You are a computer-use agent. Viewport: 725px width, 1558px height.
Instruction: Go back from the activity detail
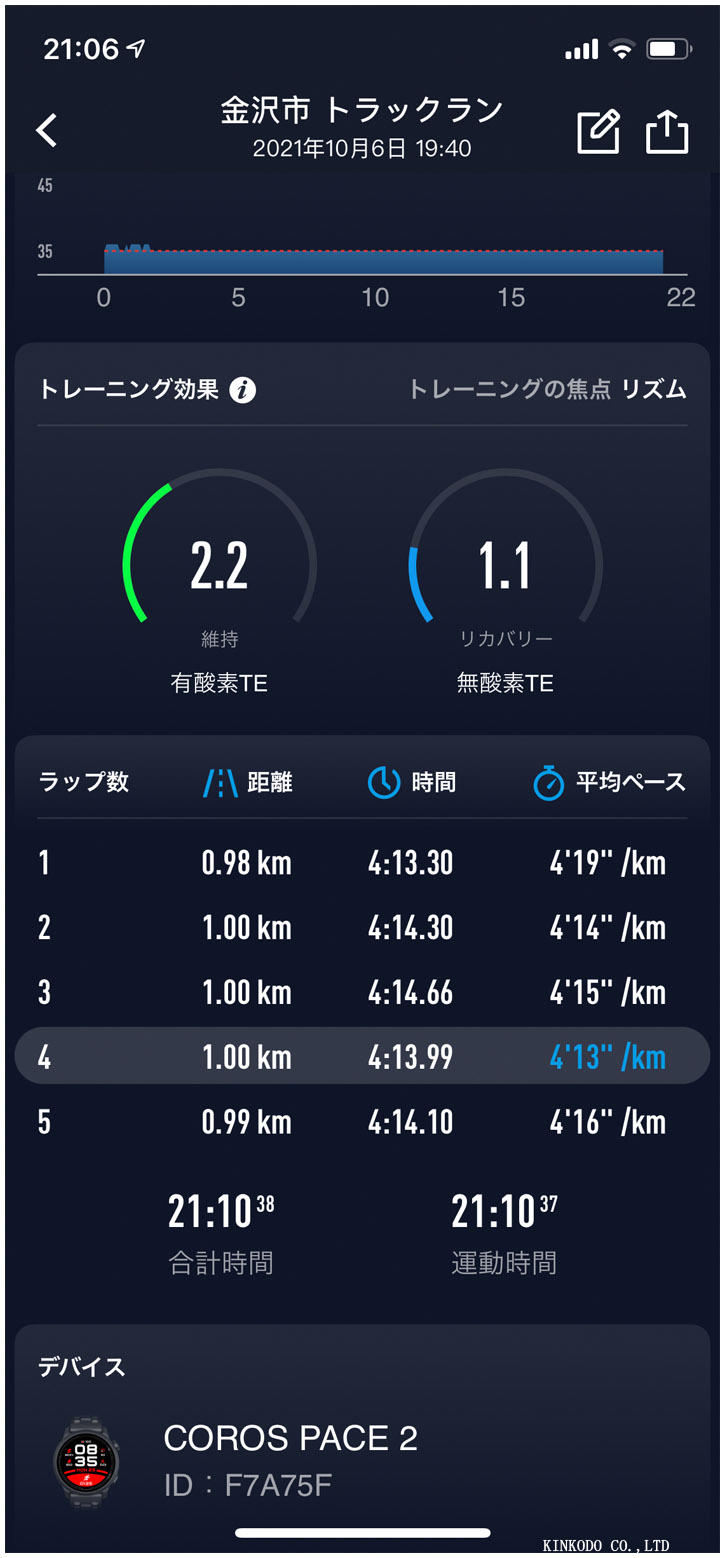point(47,130)
